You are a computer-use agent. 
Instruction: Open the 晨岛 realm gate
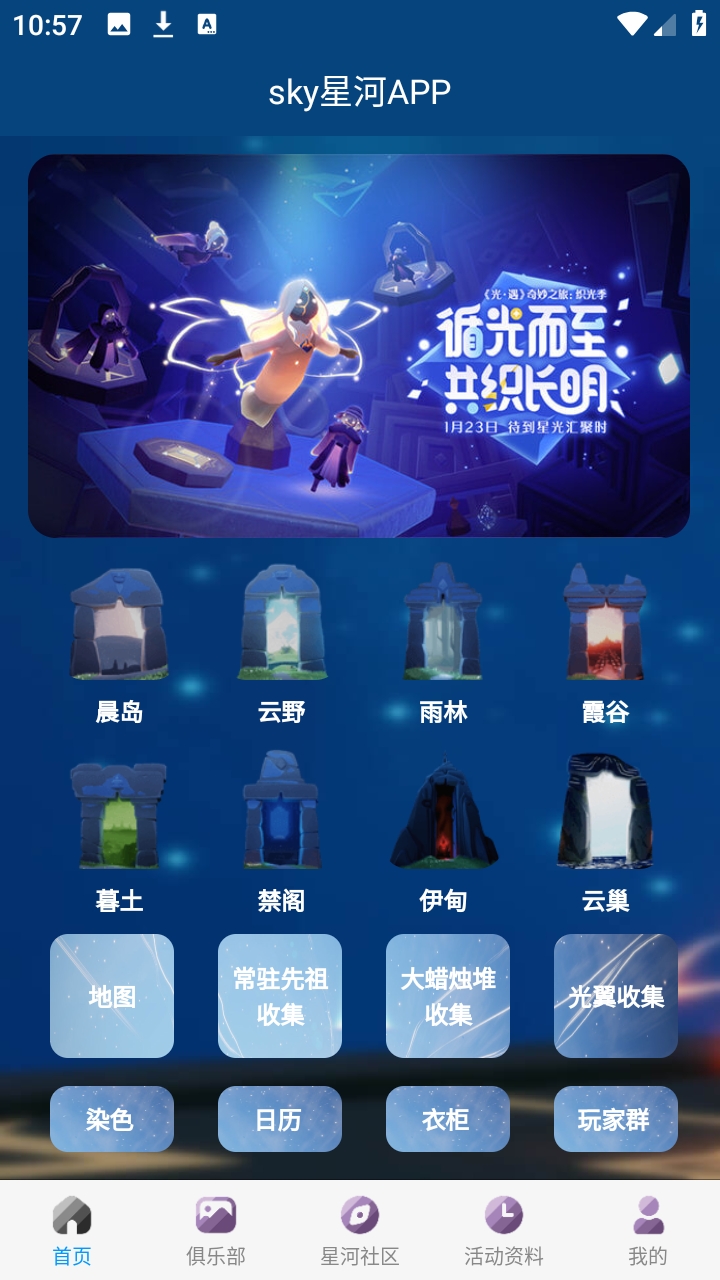click(x=119, y=625)
